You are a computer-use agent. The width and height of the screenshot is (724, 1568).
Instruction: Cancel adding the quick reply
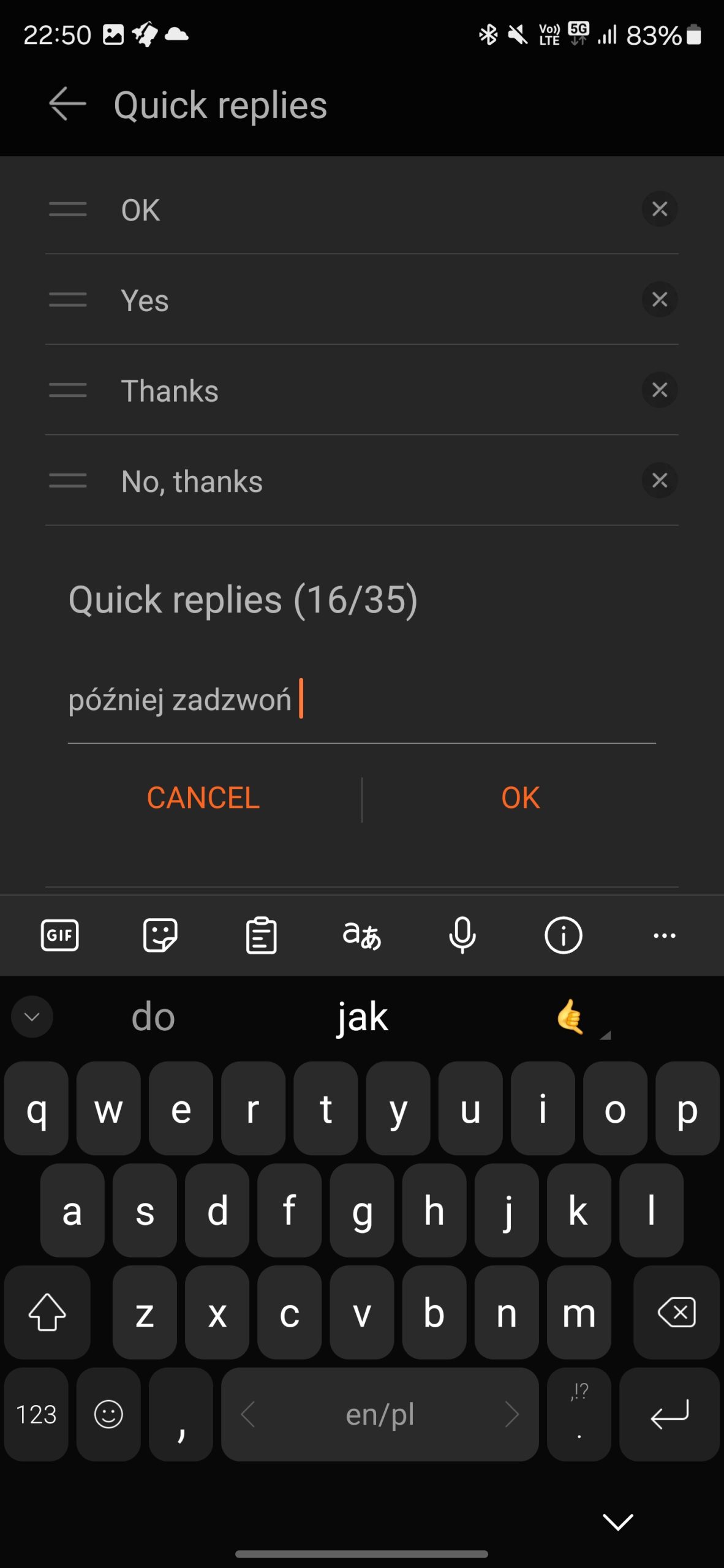(x=203, y=798)
